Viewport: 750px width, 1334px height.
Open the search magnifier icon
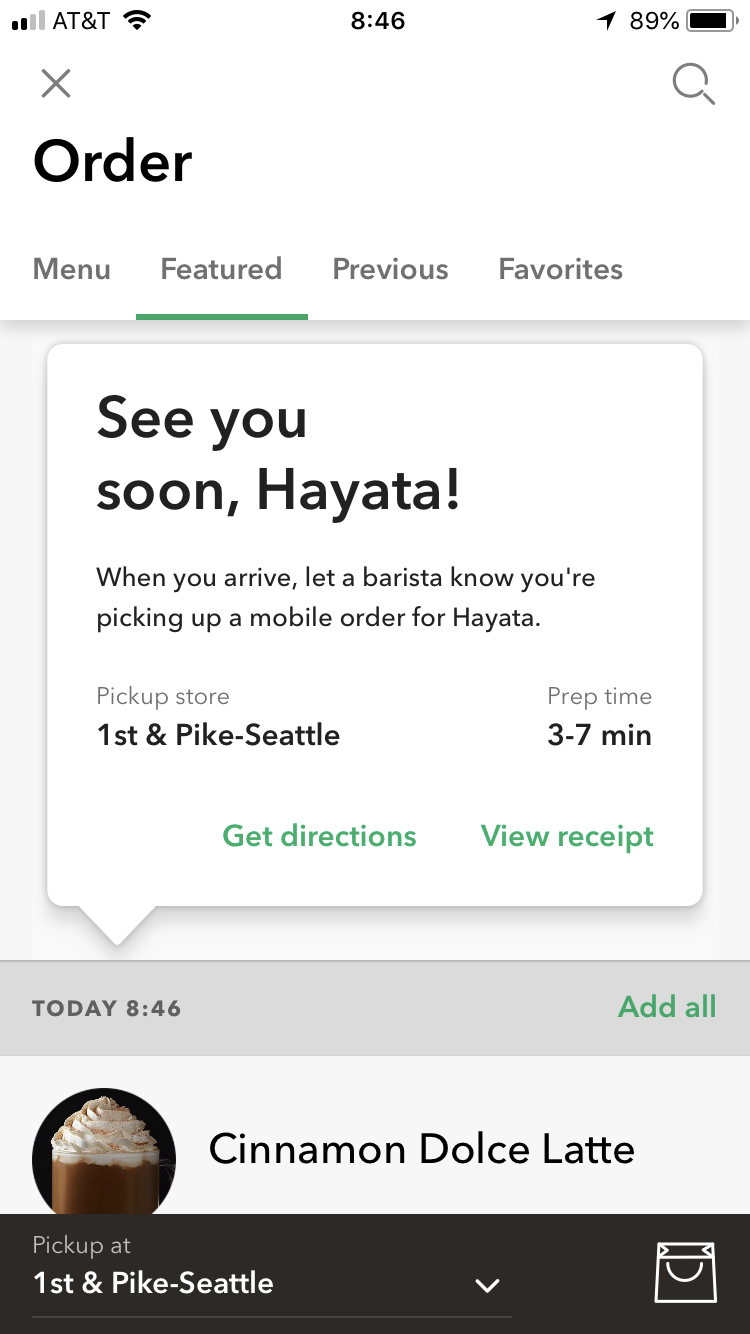[x=693, y=84]
